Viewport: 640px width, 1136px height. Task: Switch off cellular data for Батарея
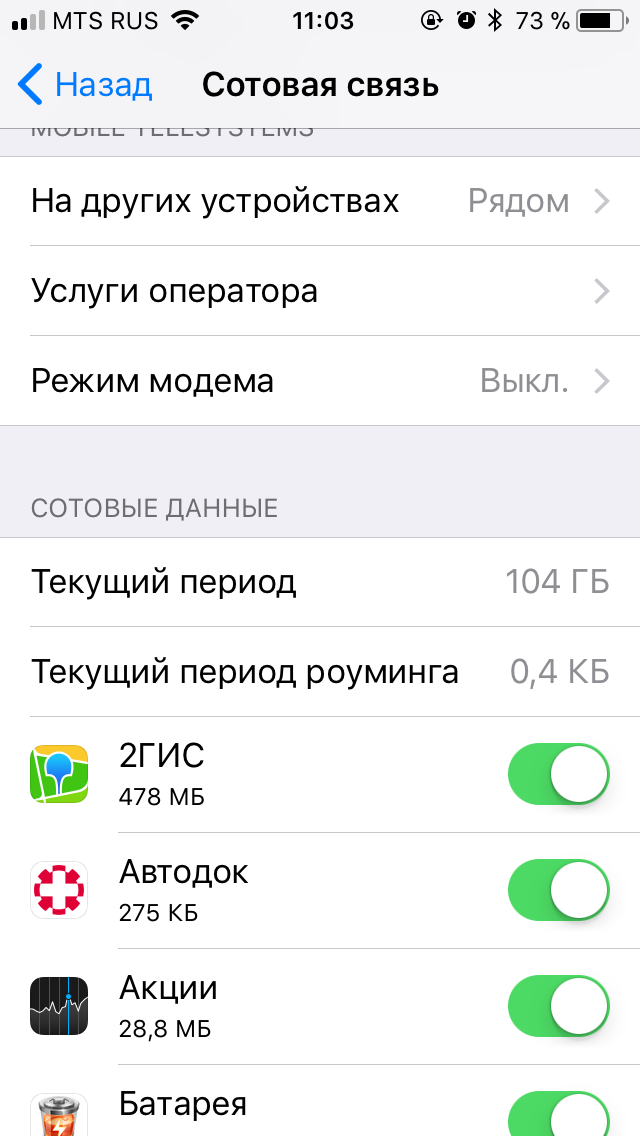[x=558, y=1115]
